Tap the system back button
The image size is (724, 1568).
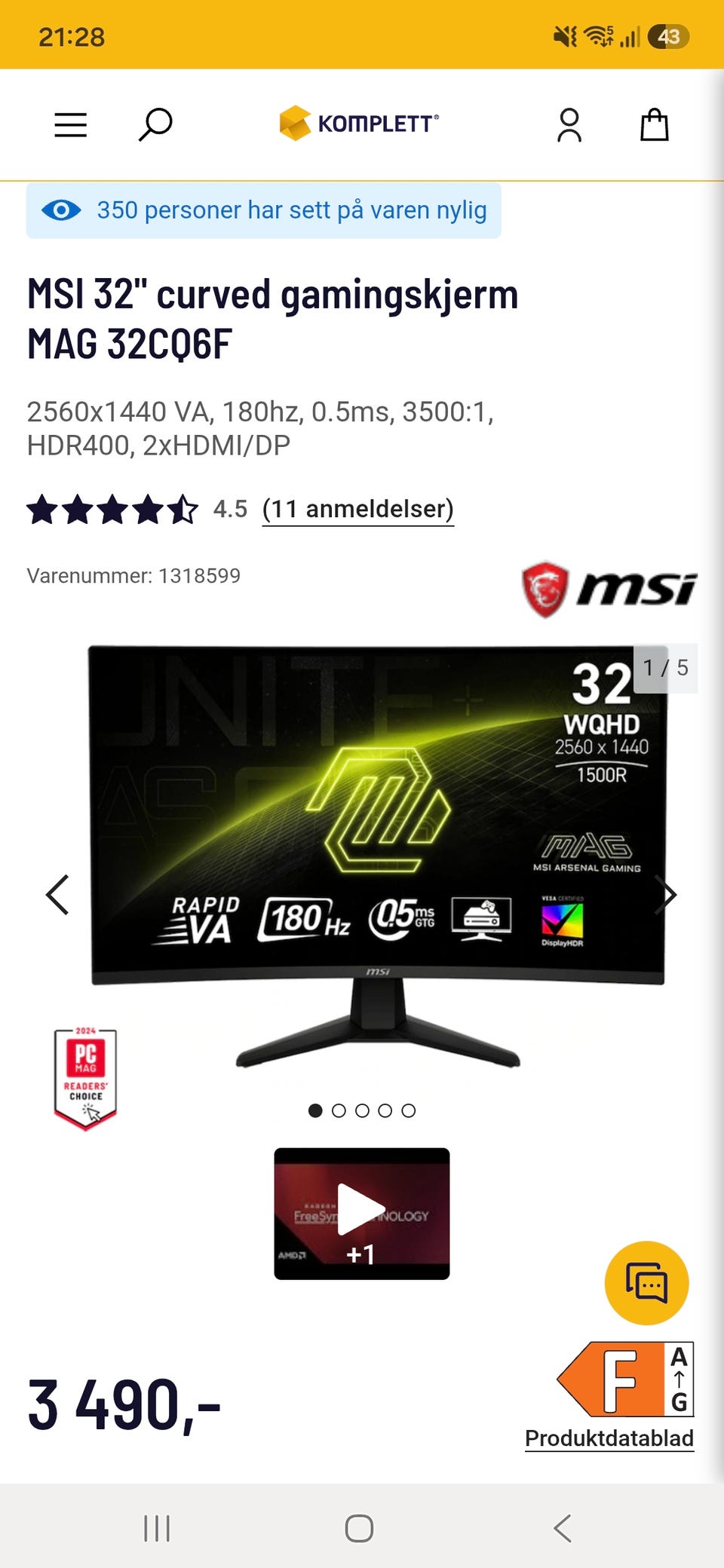coord(563,1528)
